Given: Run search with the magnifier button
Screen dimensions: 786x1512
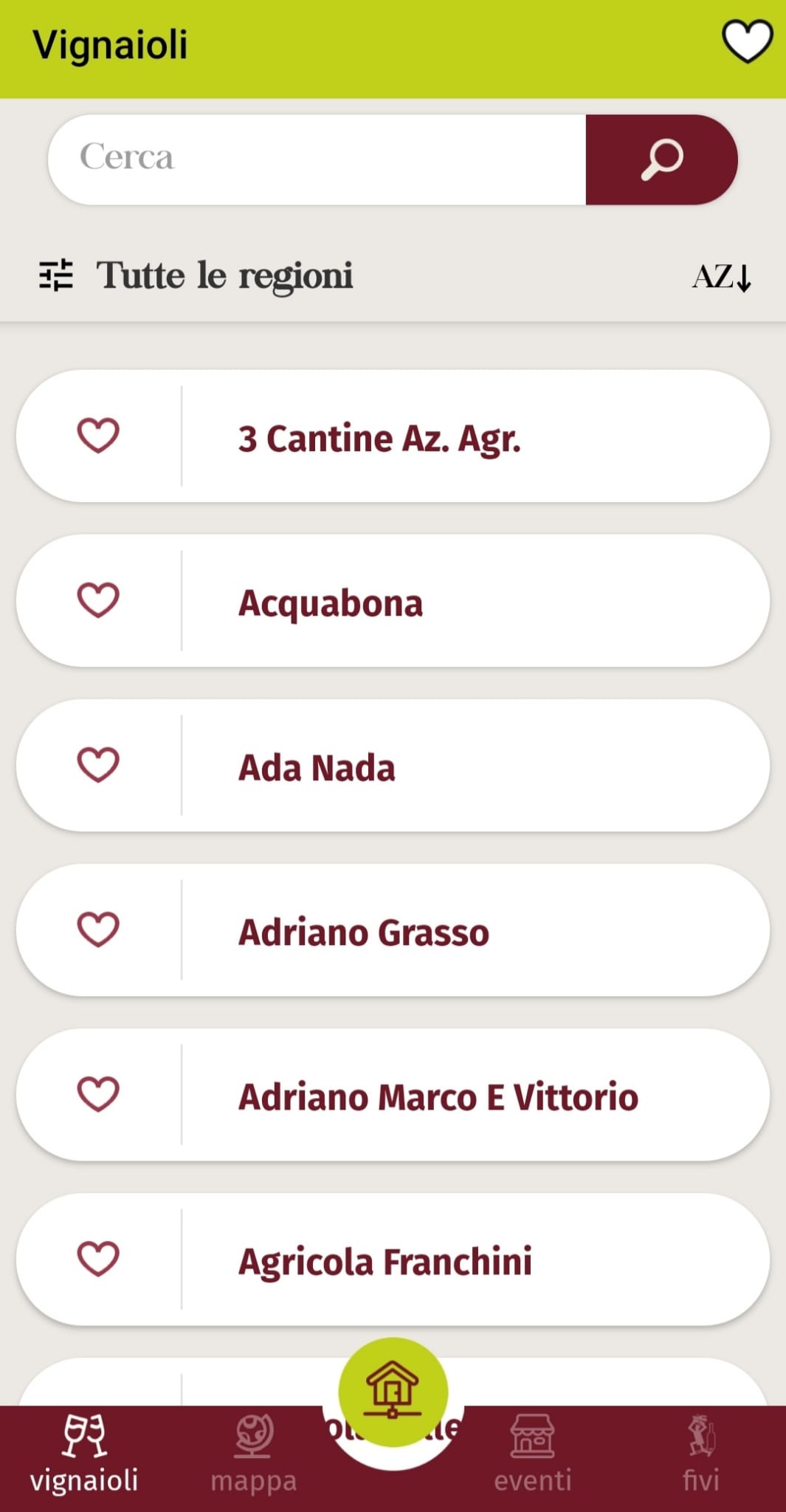Looking at the screenshot, I should click(661, 159).
